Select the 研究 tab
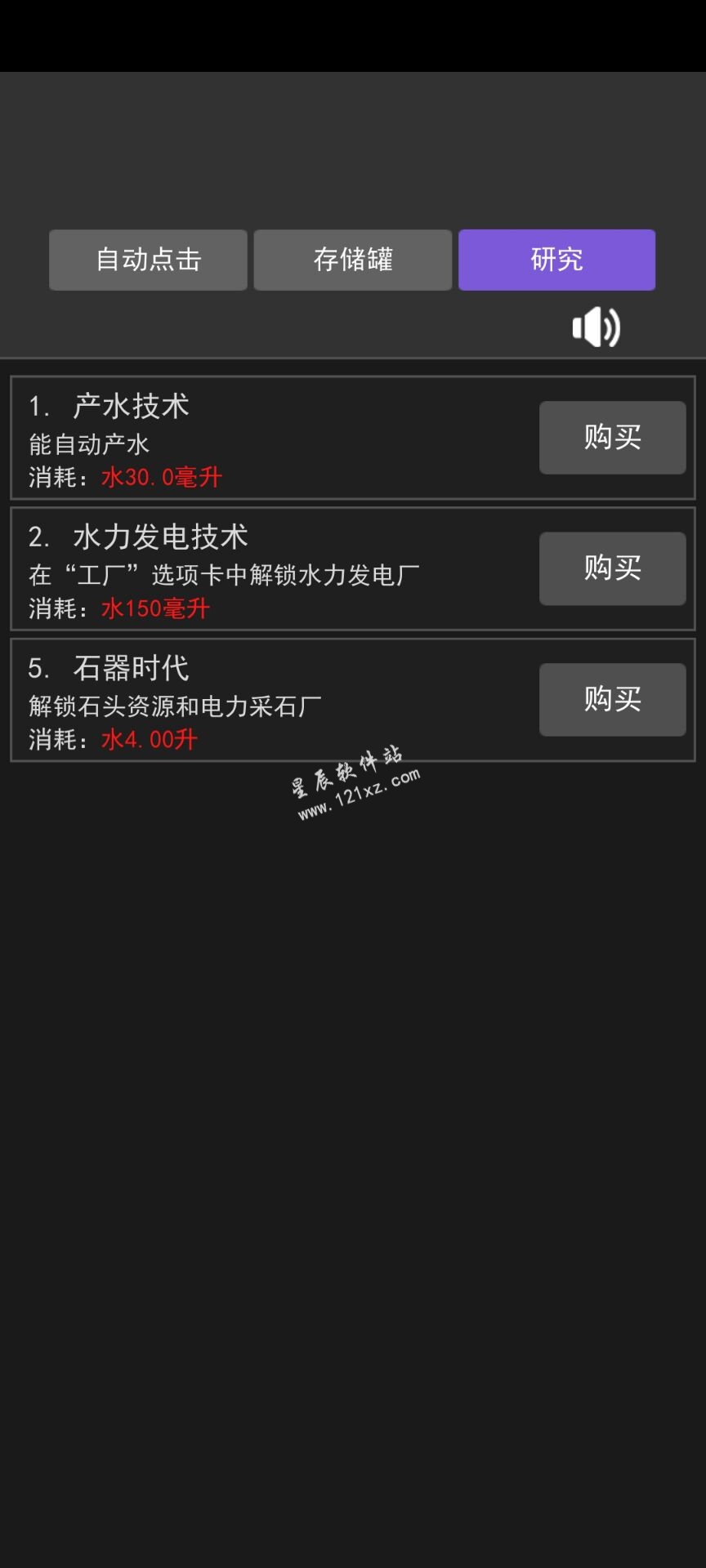Viewport: 706px width, 1568px height. [x=556, y=260]
